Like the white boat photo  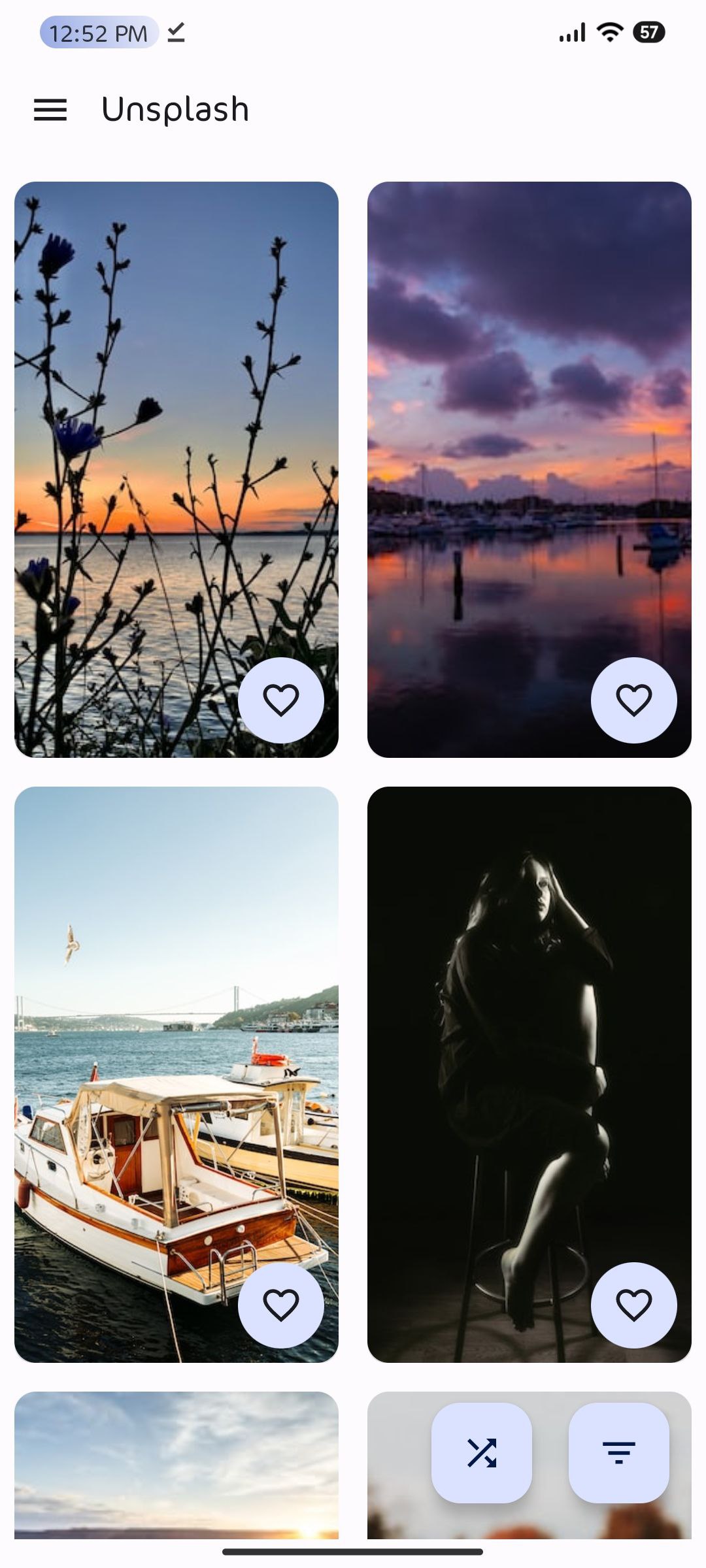pos(281,1305)
